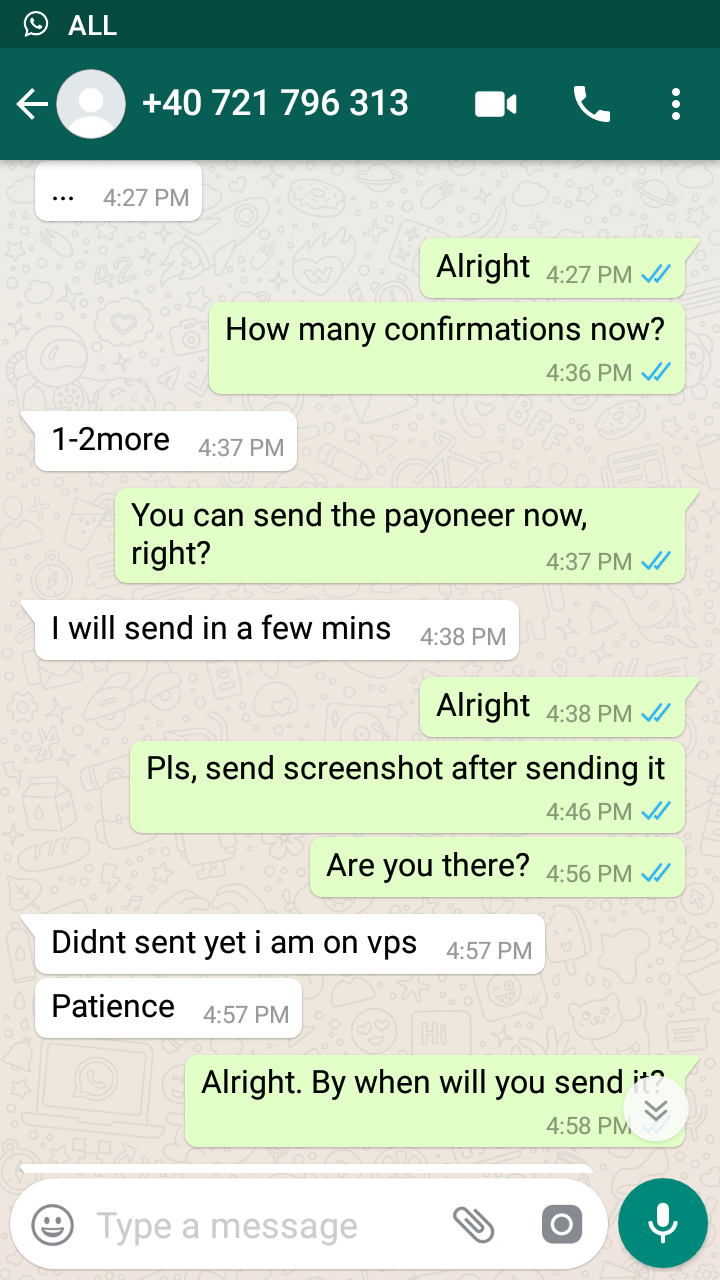Open the camera to send a photo
Image resolution: width=720 pixels, height=1280 pixels.
click(561, 1225)
